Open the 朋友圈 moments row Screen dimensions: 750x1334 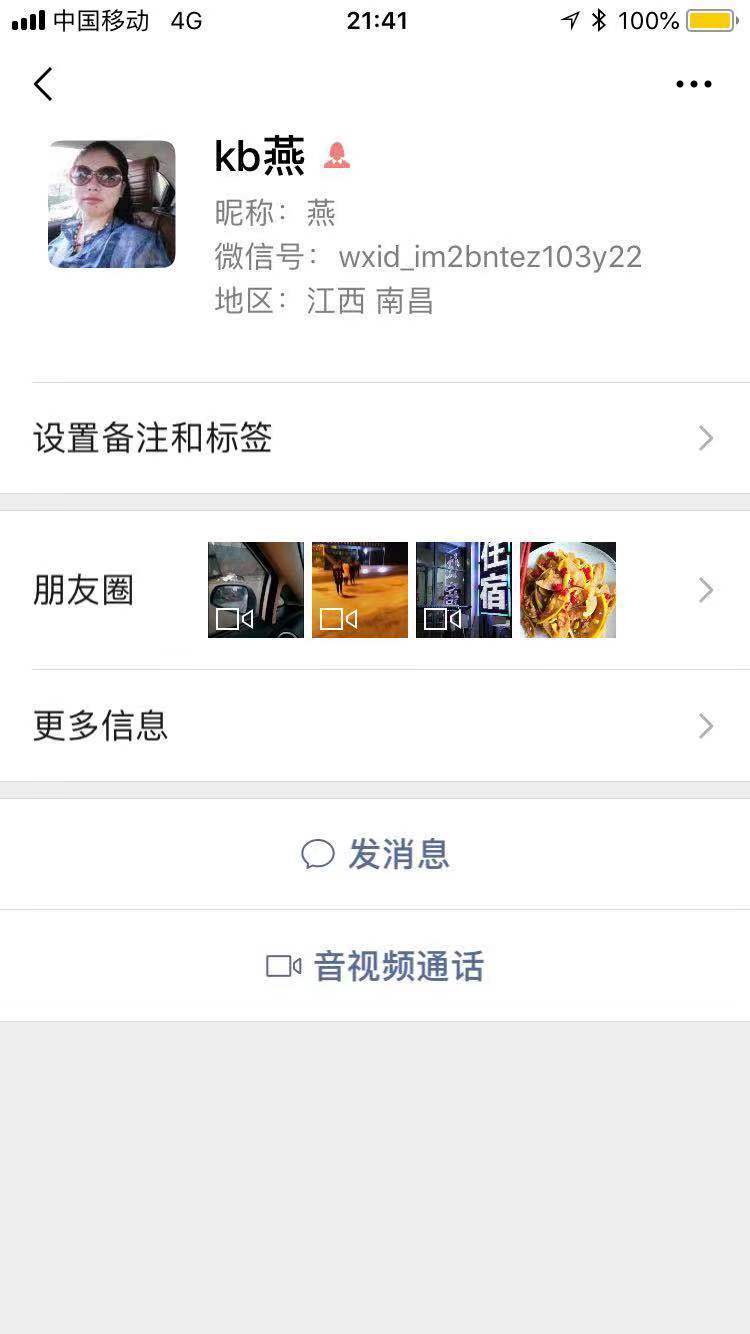coord(375,590)
